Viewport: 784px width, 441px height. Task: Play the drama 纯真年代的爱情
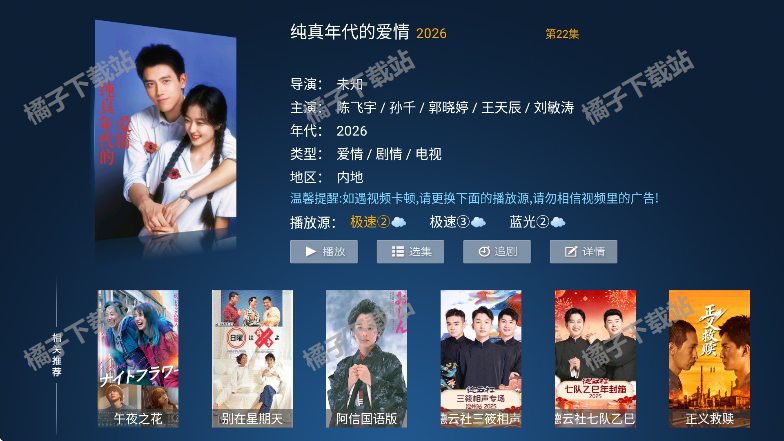[323, 252]
